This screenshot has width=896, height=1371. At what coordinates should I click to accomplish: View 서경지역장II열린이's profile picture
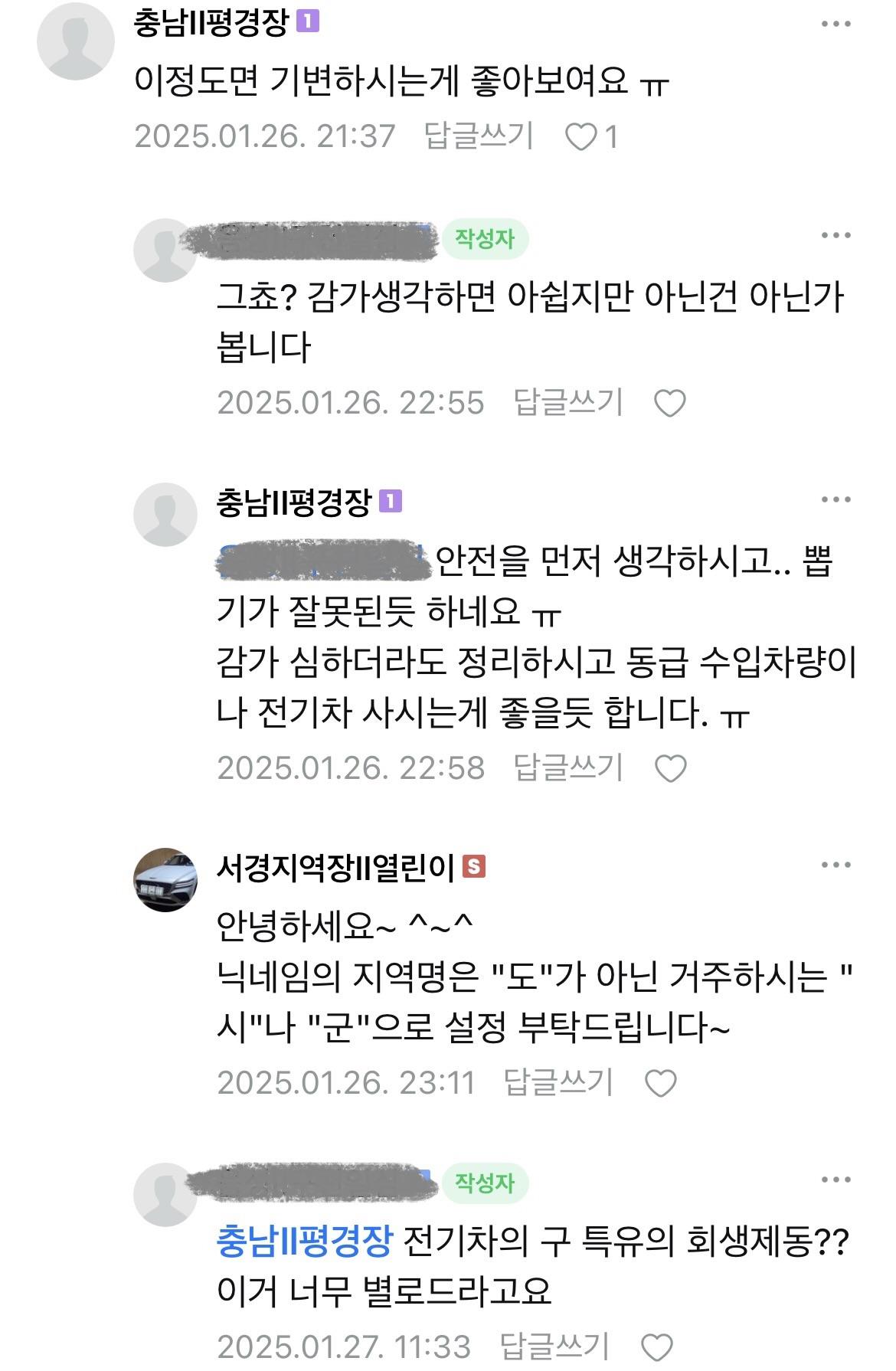pyautogui.click(x=165, y=879)
